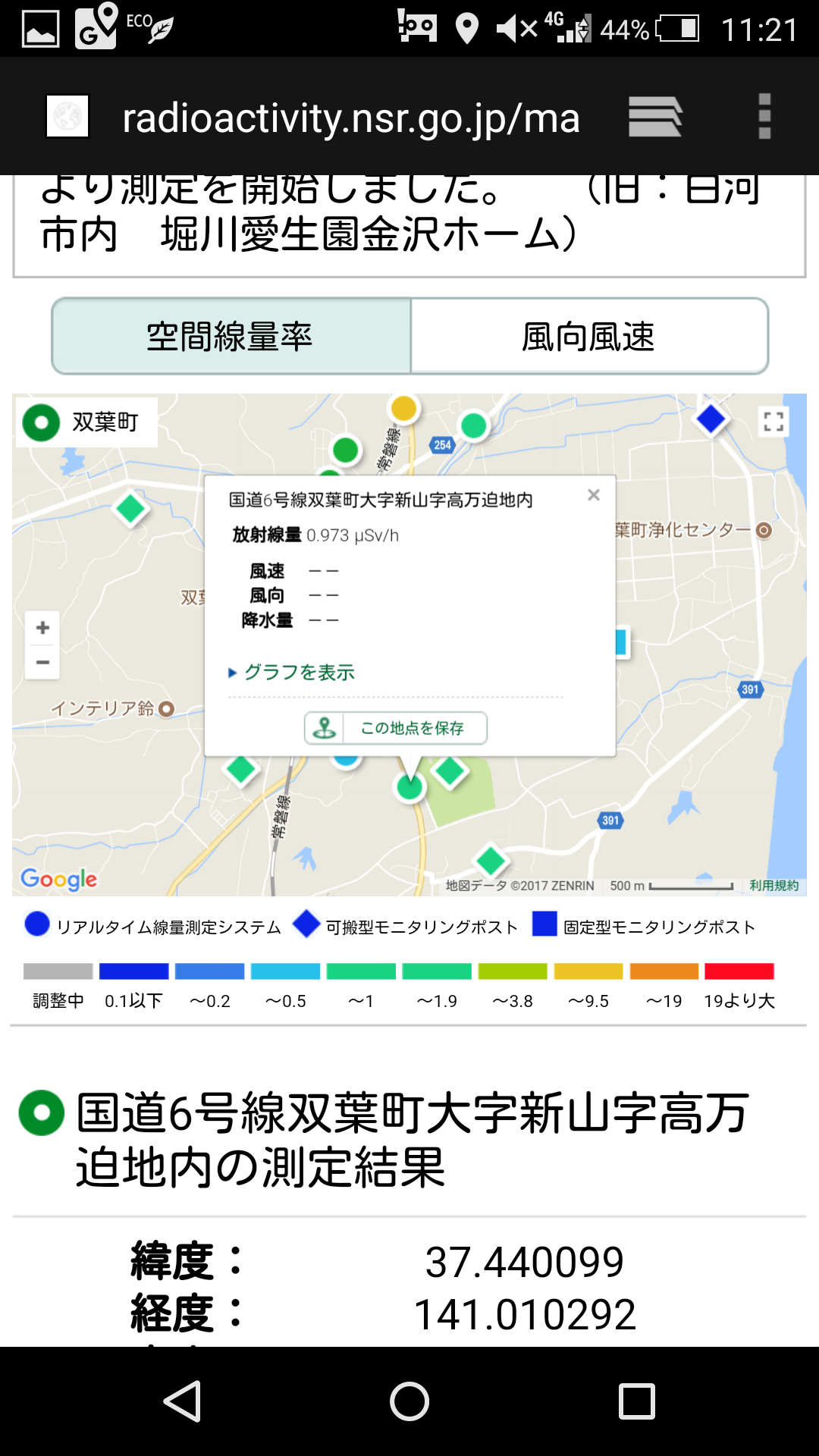819x1456 pixels.
Task: Zoom out on the map
Action: 42,662
